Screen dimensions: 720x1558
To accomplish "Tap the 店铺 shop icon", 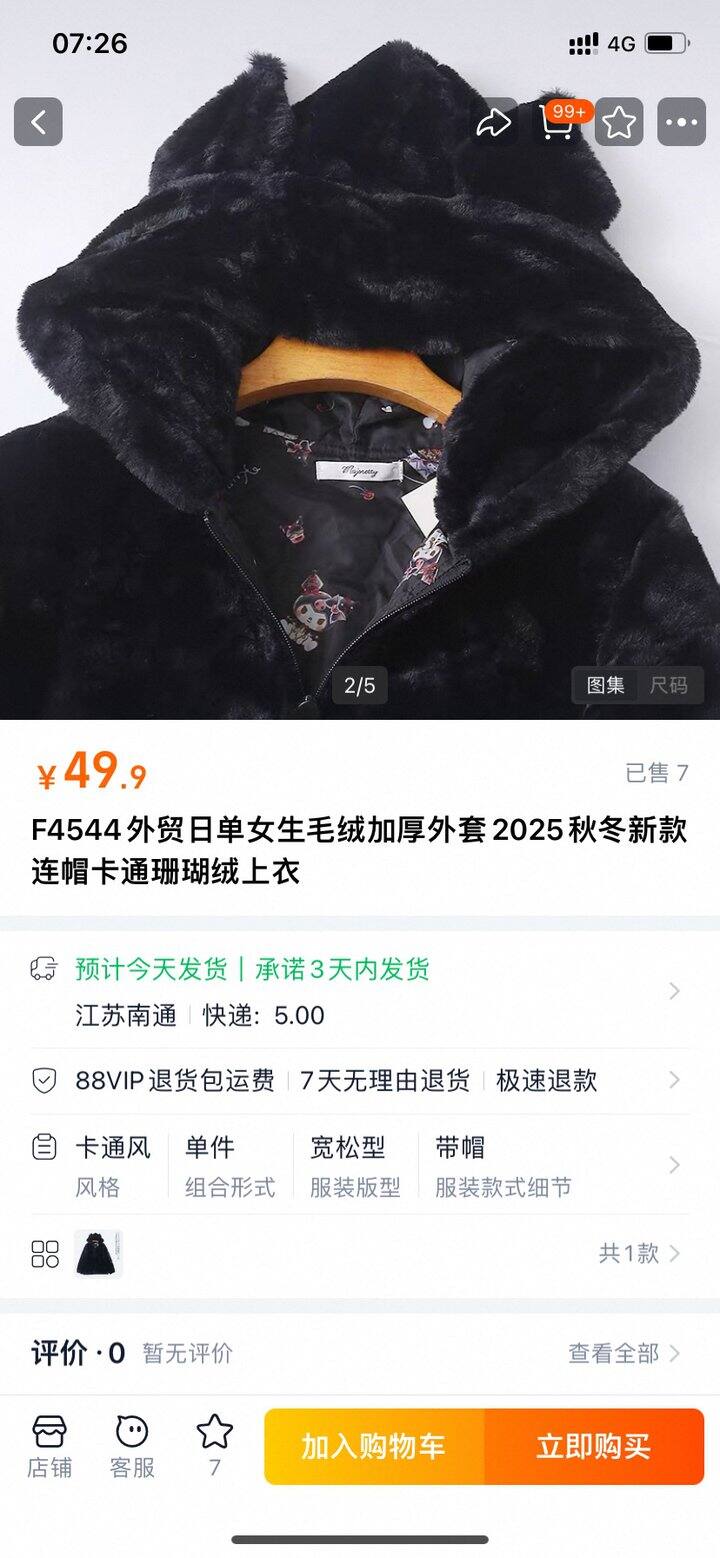I will click(x=50, y=1444).
